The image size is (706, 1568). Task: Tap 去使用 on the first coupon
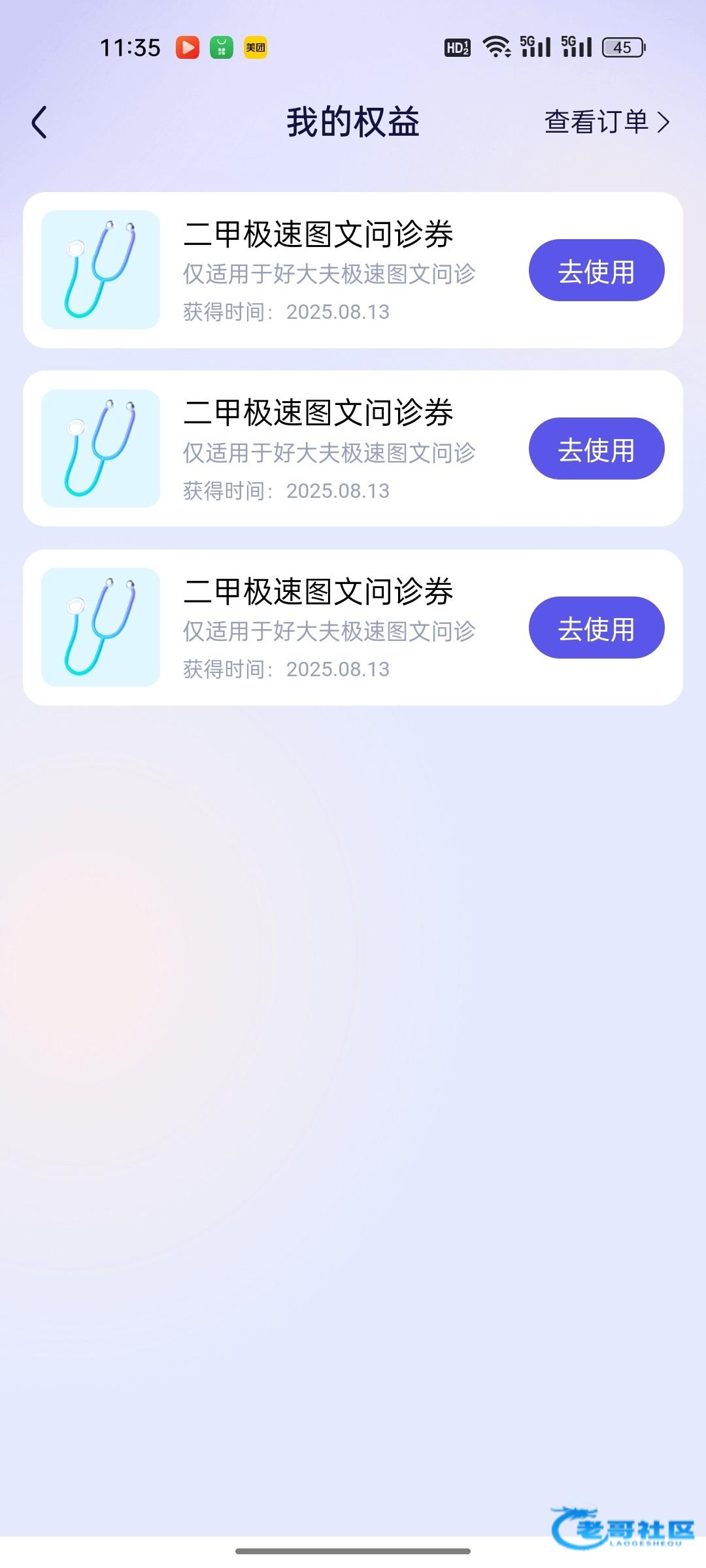tap(596, 270)
